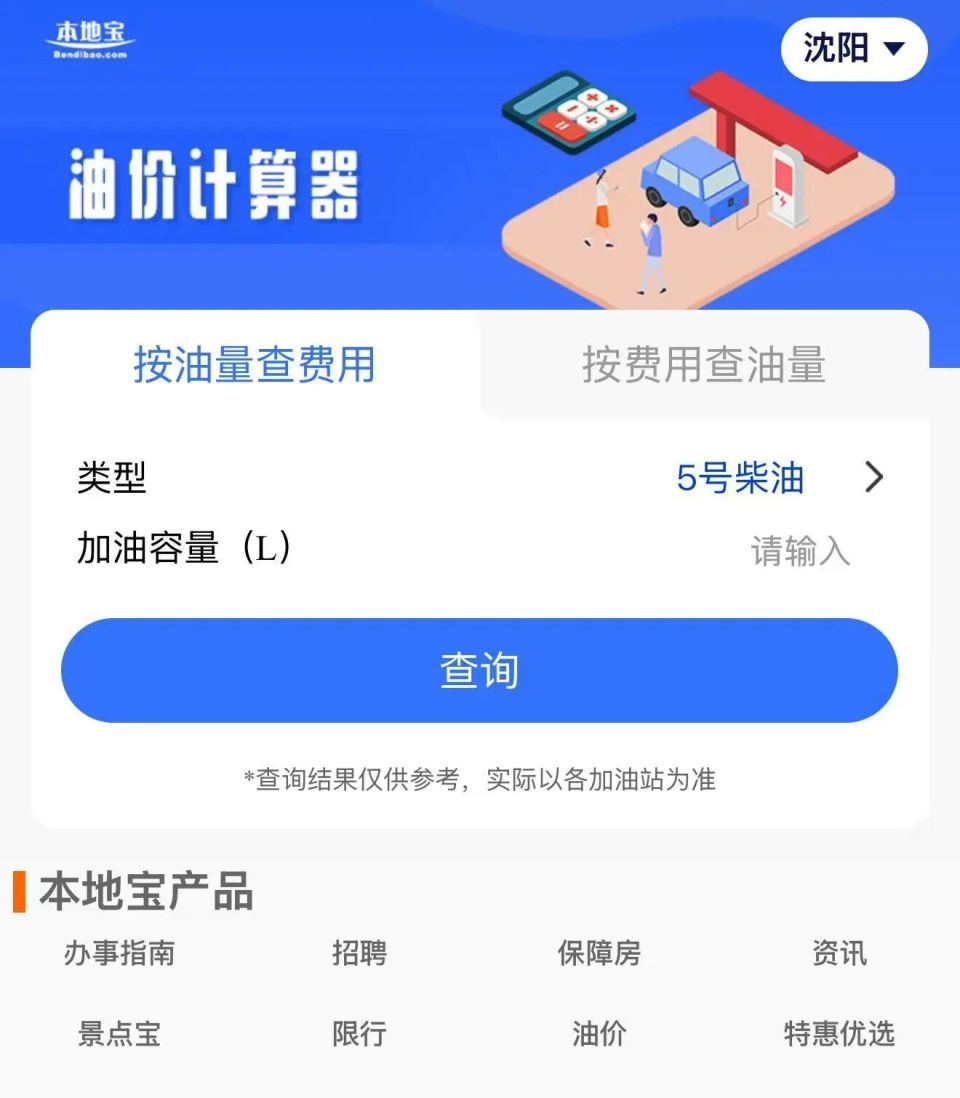
Task: Click the 保障房 link
Action: tap(600, 955)
